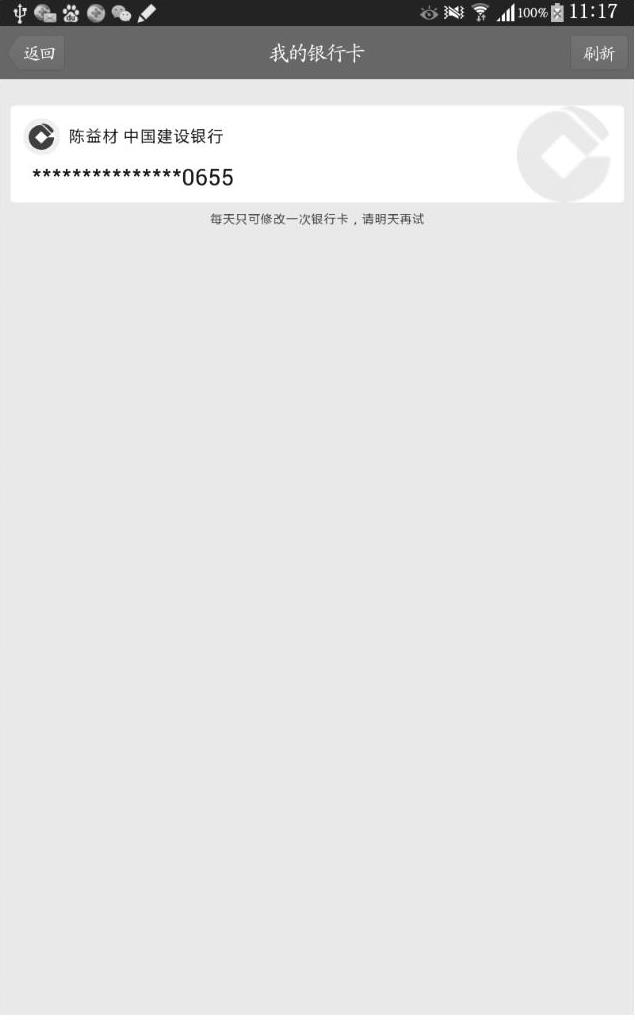Tap the 返回 back button
635x1020 pixels.
[x=38, y=53]
